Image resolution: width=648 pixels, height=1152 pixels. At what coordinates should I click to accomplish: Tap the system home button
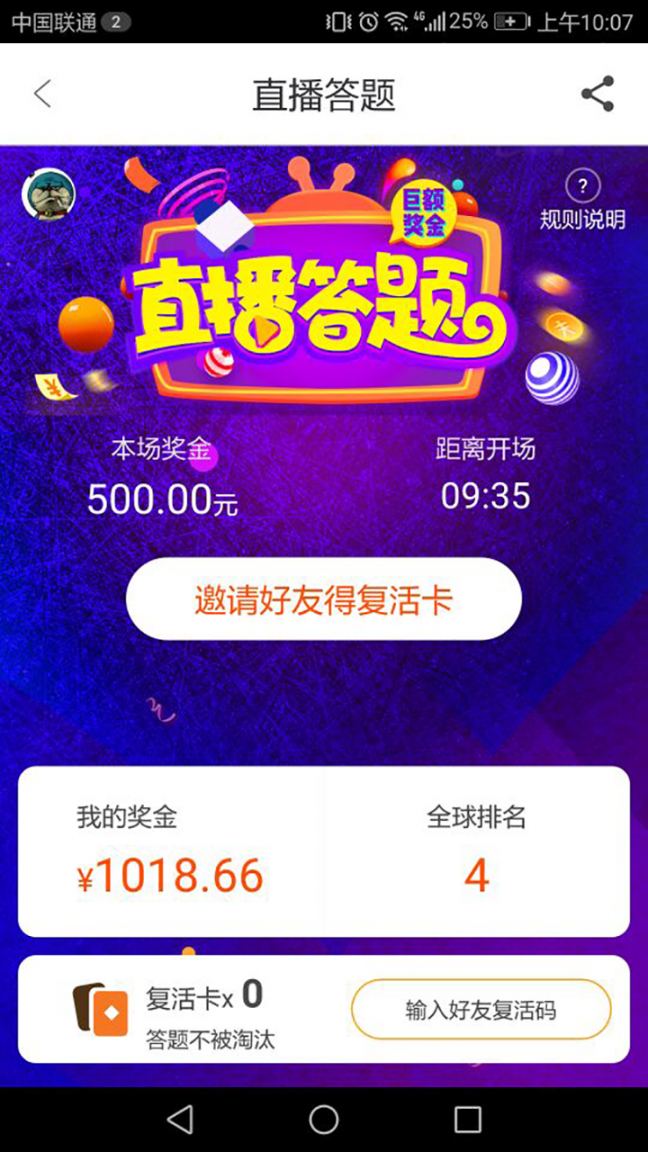coord(324,1119)
